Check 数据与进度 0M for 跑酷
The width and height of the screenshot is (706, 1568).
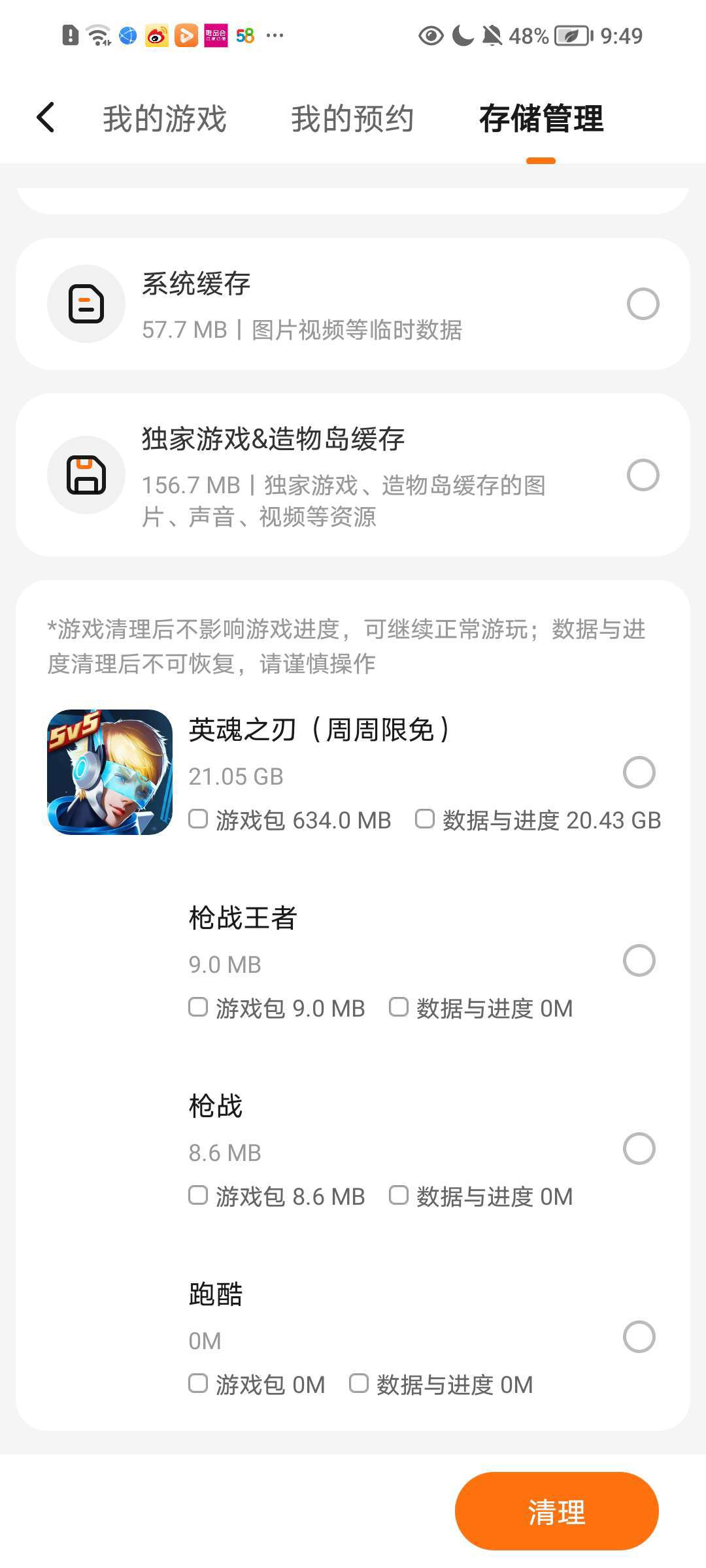[x=359, y=1384]
